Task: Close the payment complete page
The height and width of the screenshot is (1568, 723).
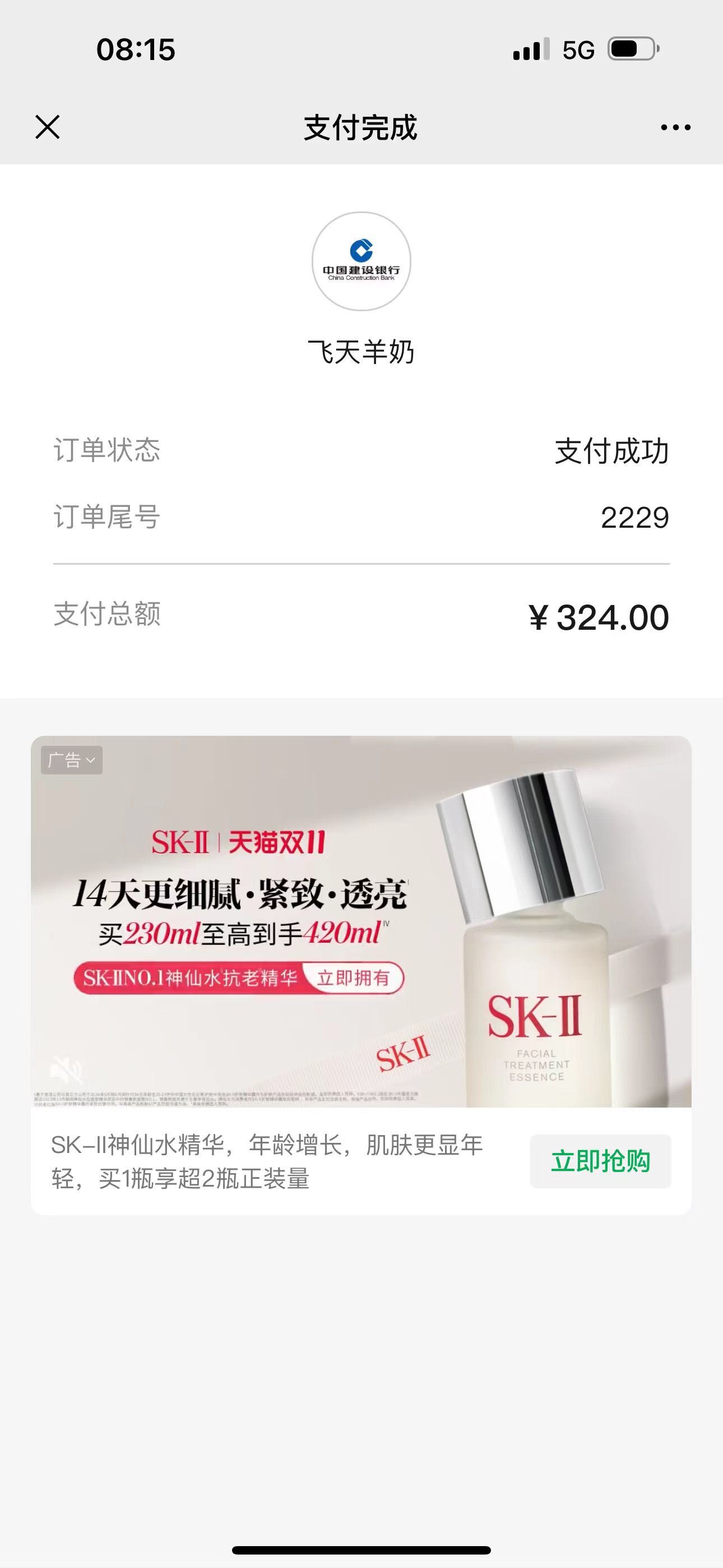Action: tap(48, 127)
